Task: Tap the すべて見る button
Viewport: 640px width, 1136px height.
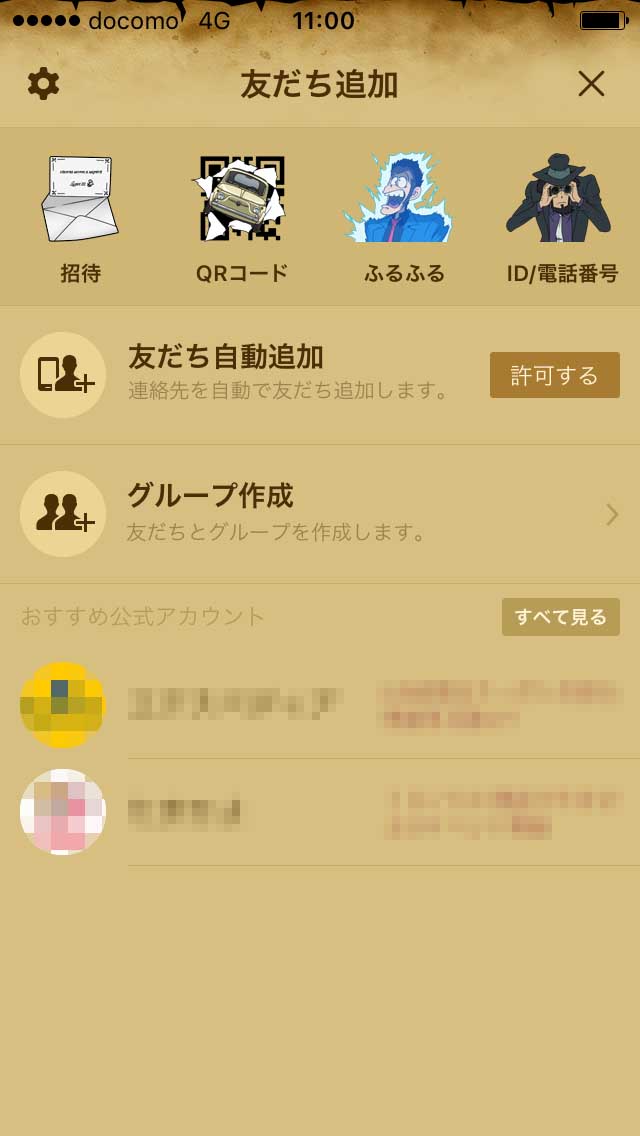Action: click(x=560, y=617)
